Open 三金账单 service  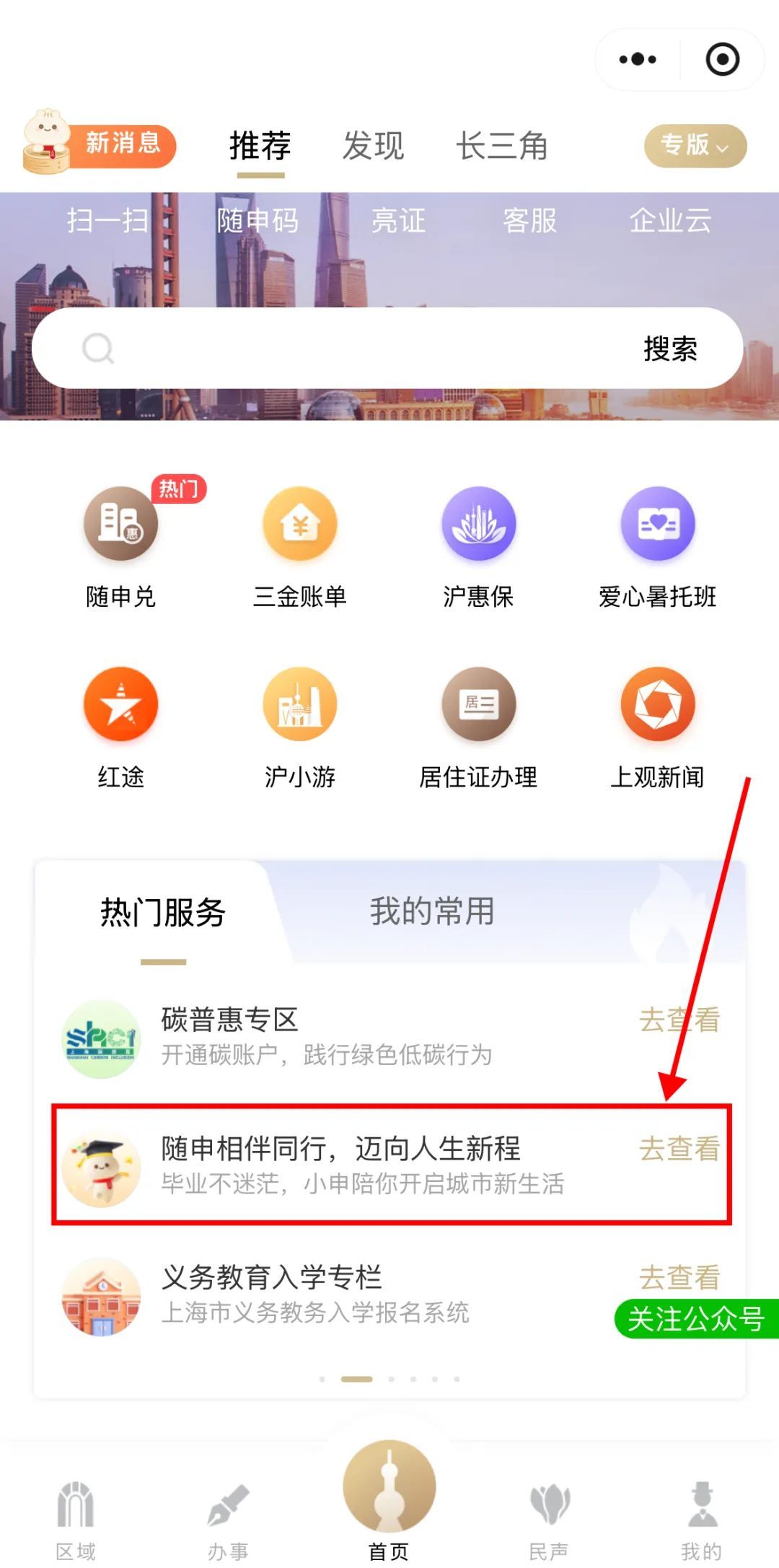pyautogui.click(x=299, y=525)
